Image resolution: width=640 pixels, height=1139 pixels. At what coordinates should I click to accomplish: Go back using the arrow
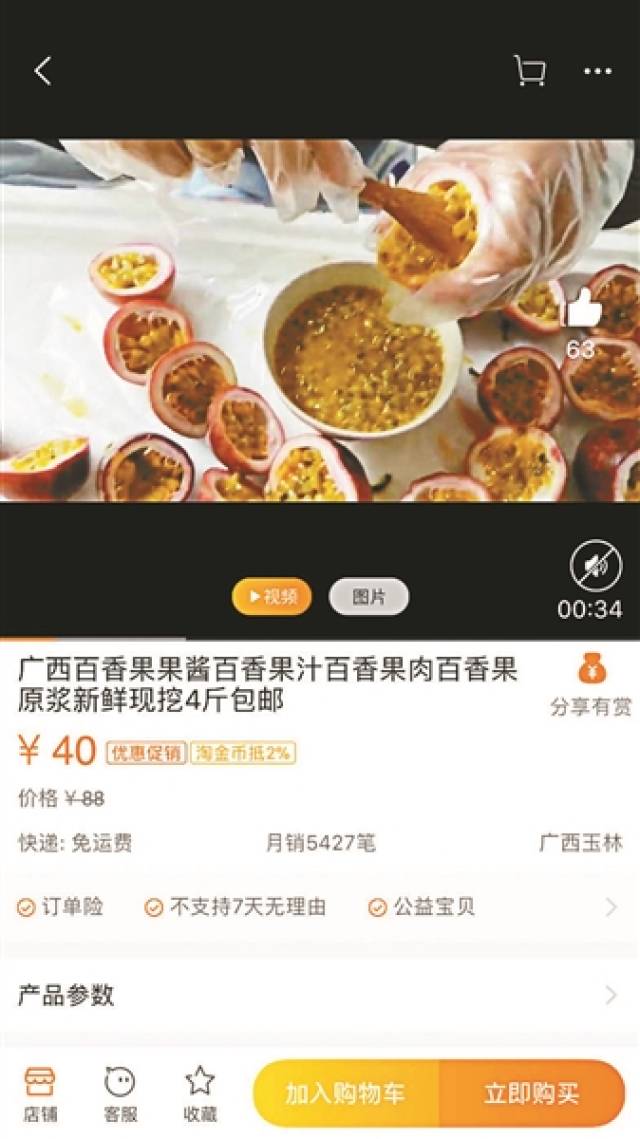click(x=42, y=71)
